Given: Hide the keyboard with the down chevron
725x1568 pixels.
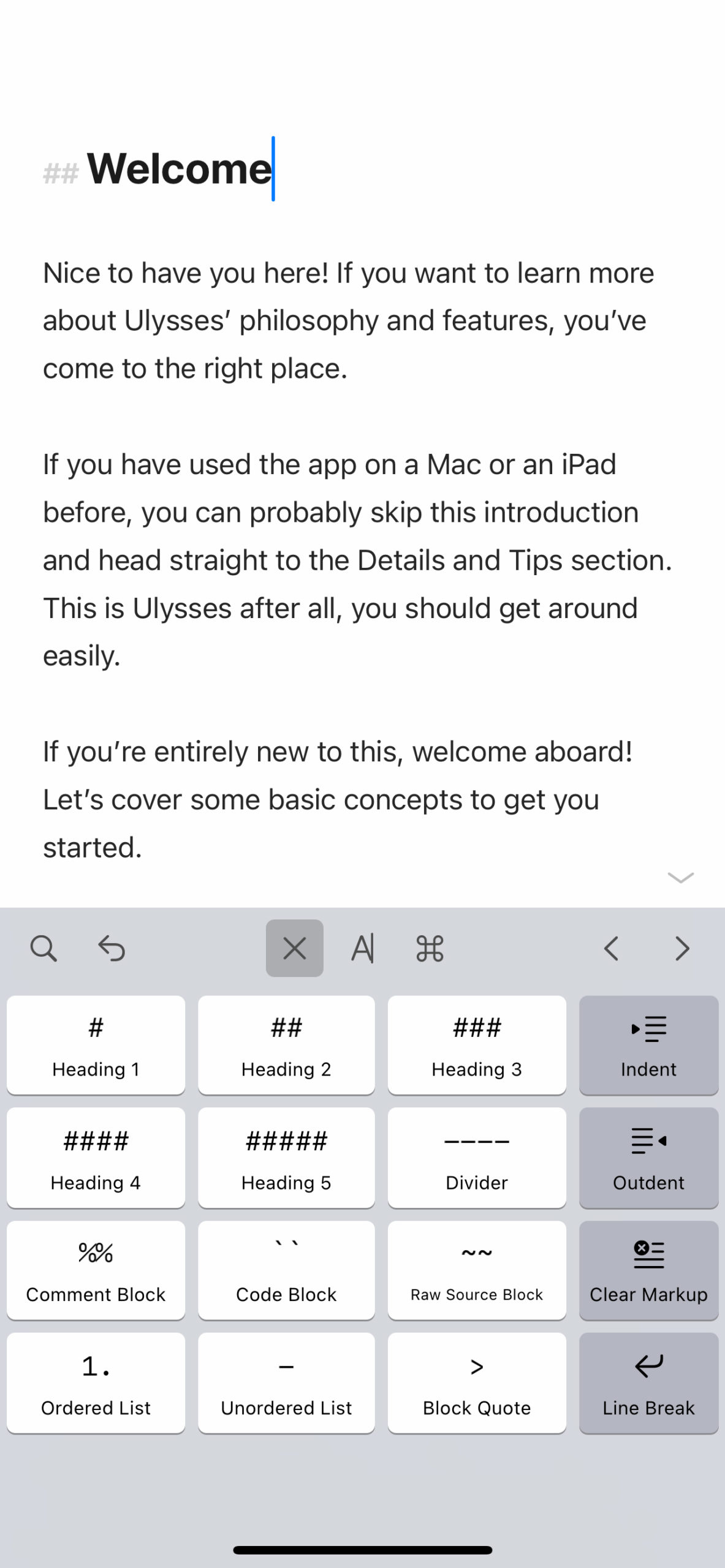Looking at the screenshot, I should click(x=680, y=878).
